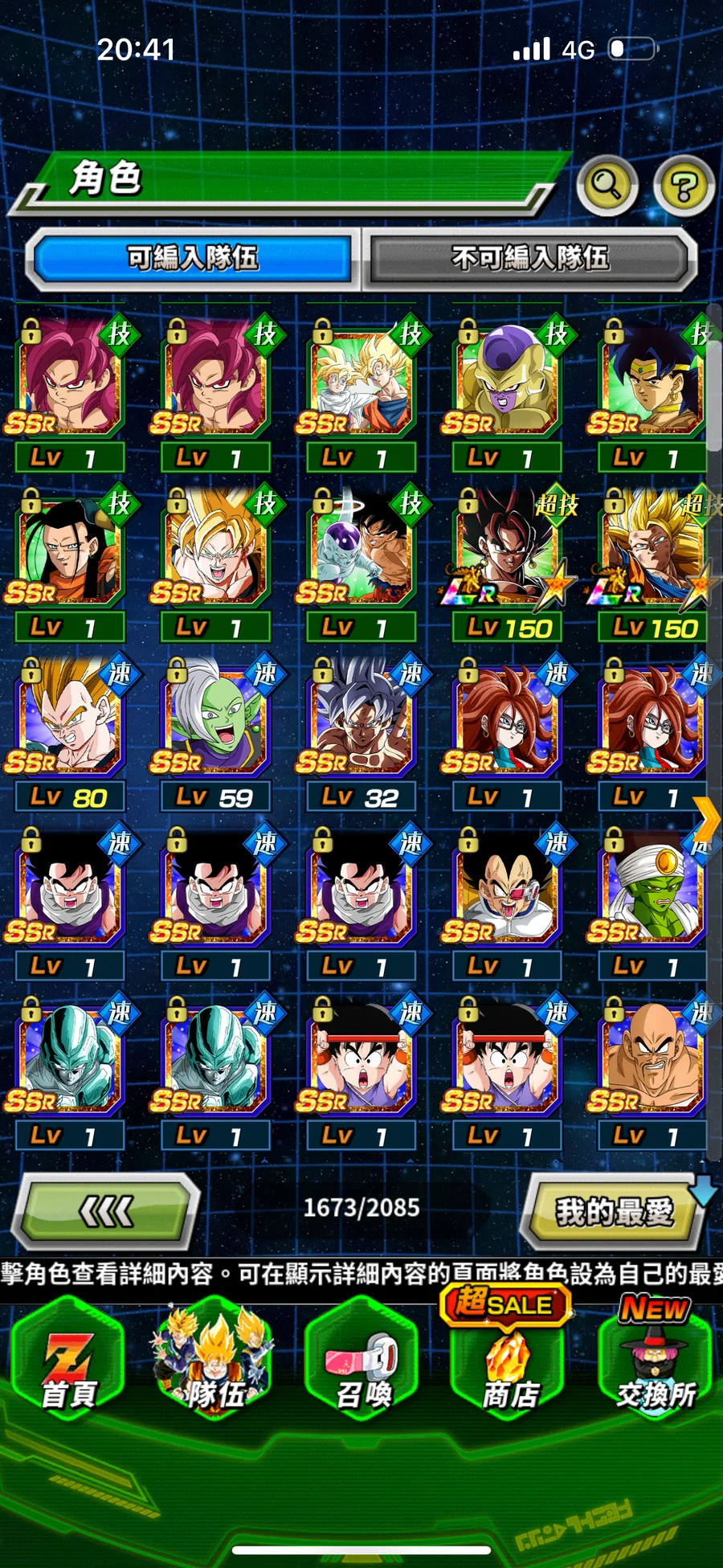Image resolution: width=723 pixels, height=1568 pixels.
Task: Open the magnifier search icon
Action: pos(607,186)
